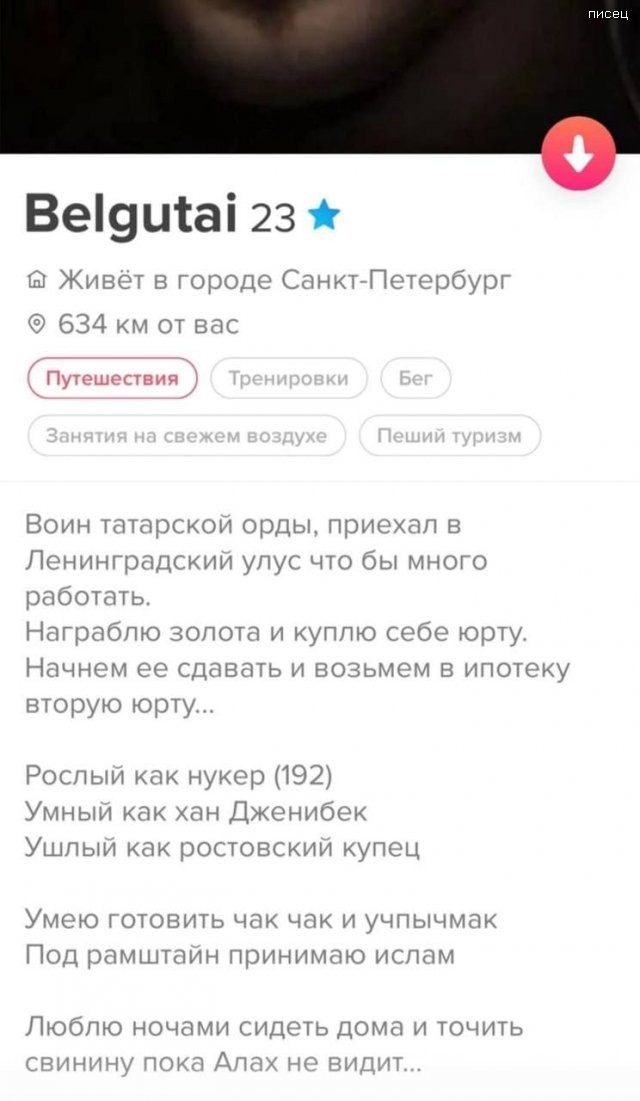Viewport: 640px width, 1101px height.
Task: Choose the Бег interest chip
Action: pyautogui.click(x=415, y=378)
